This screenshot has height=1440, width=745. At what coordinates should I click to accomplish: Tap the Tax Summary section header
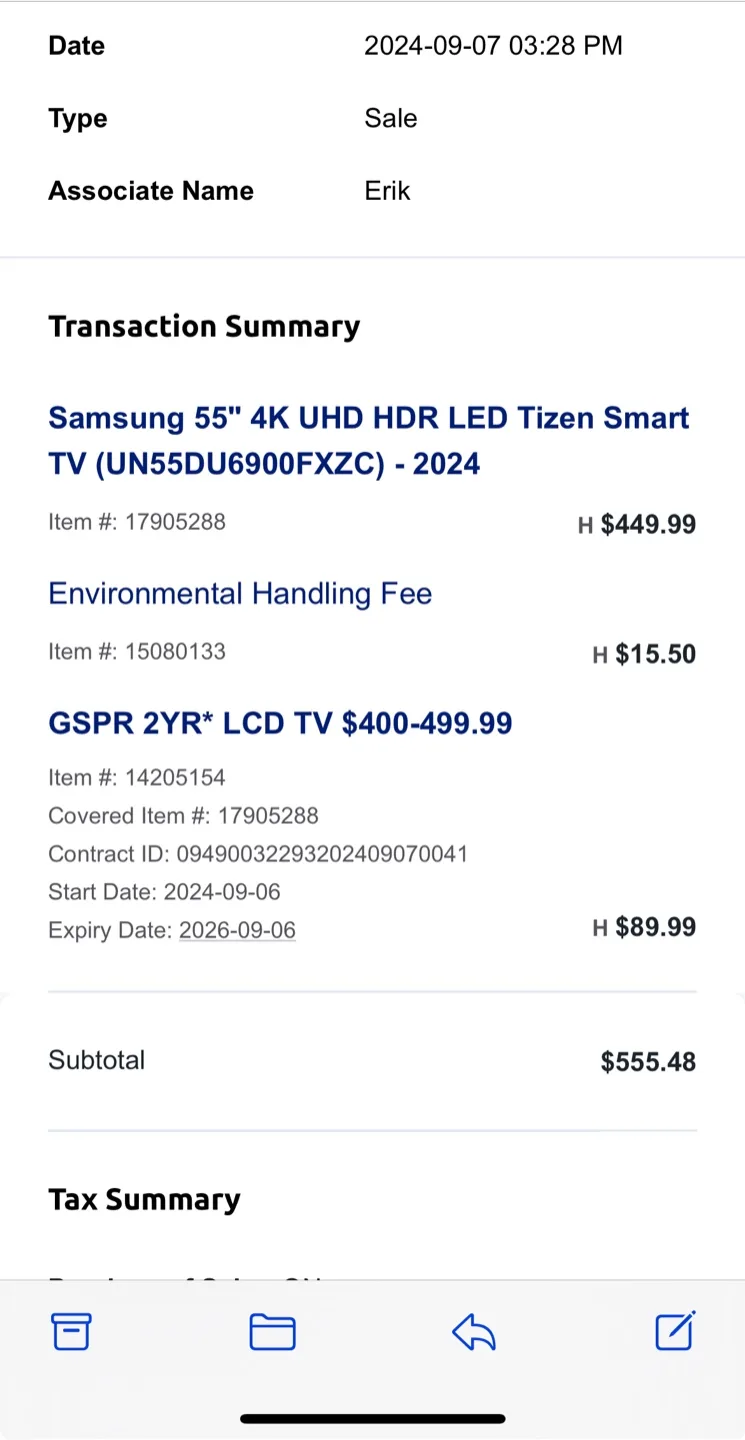point(144,1199)
